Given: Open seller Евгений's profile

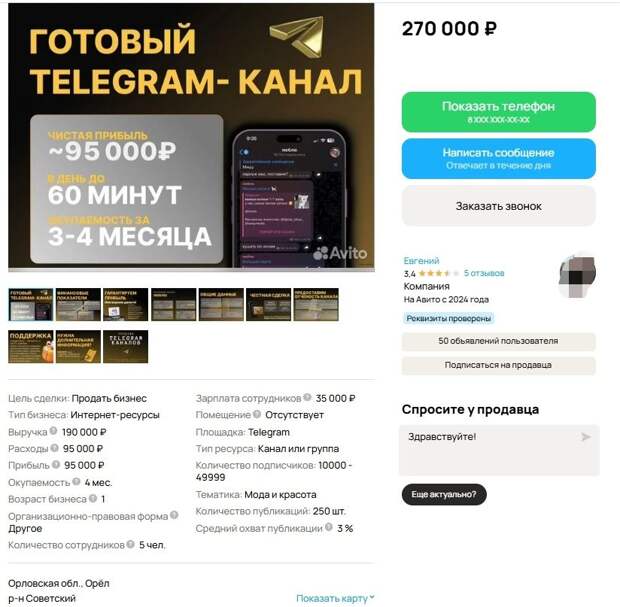Looking at the screenshot, I should pyautogui.click(x=421, y=260).
